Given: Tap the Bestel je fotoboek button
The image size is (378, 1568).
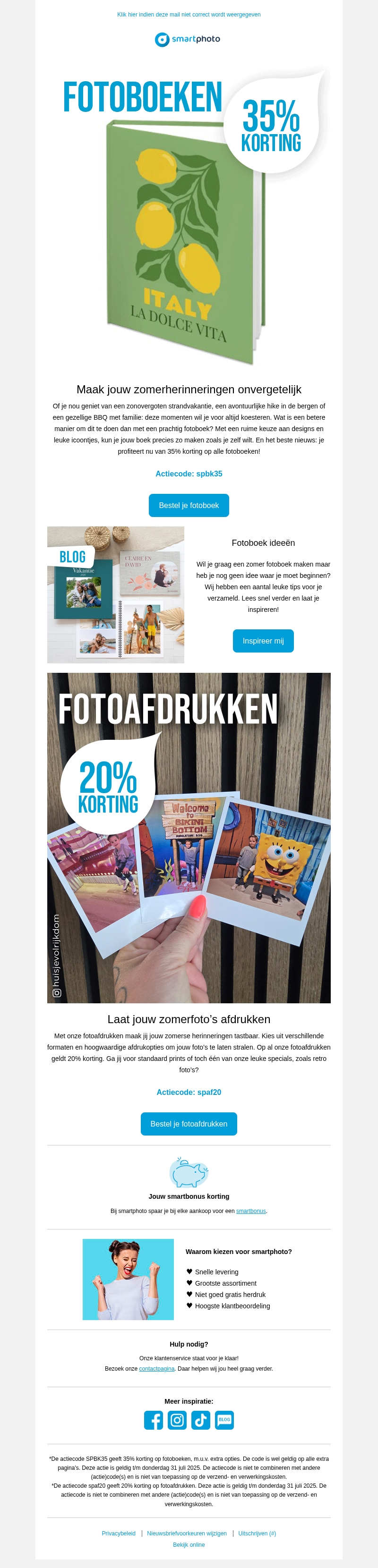Looking at the screenshot, I should point(189,505).
